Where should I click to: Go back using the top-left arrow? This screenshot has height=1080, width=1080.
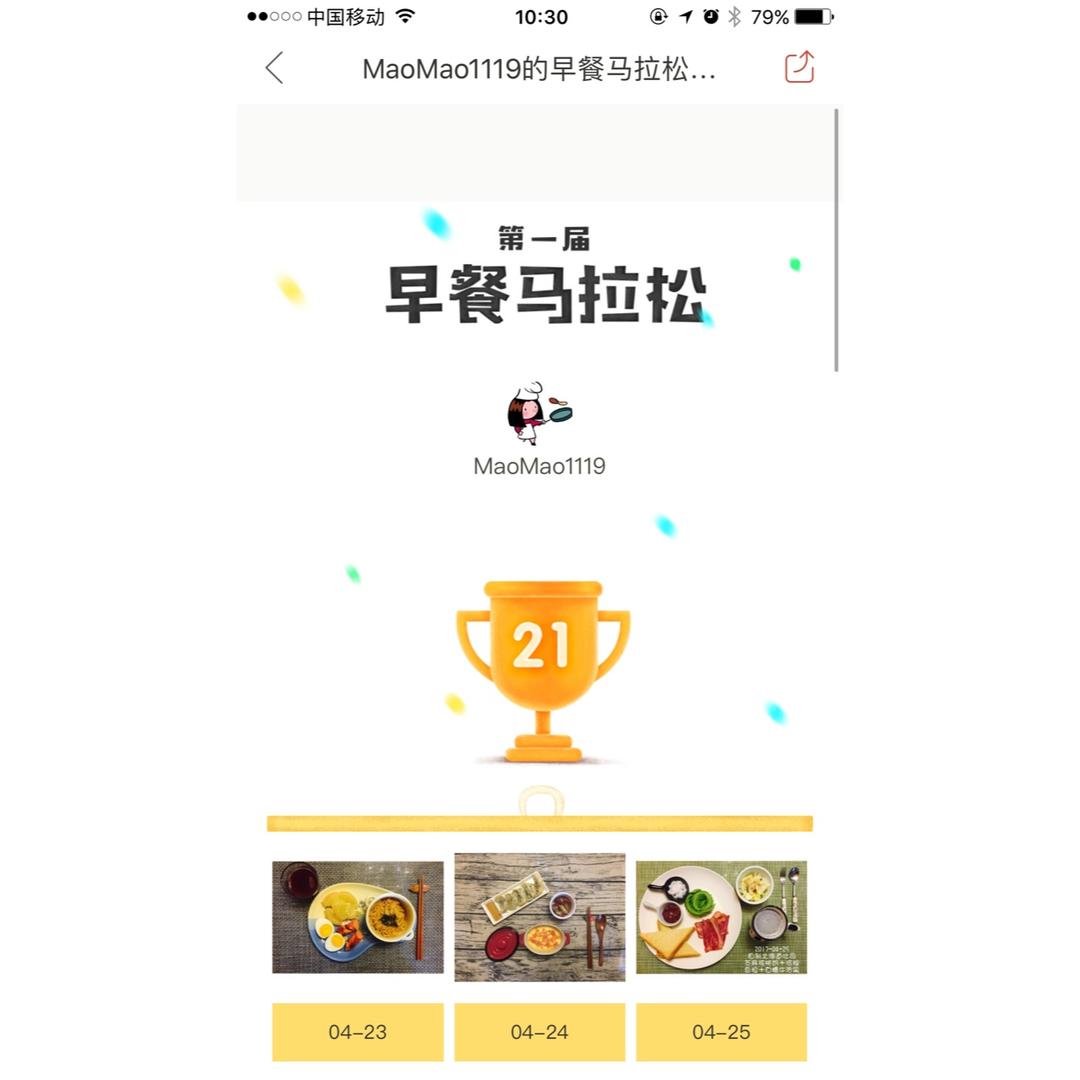click(x=274, y=68)
